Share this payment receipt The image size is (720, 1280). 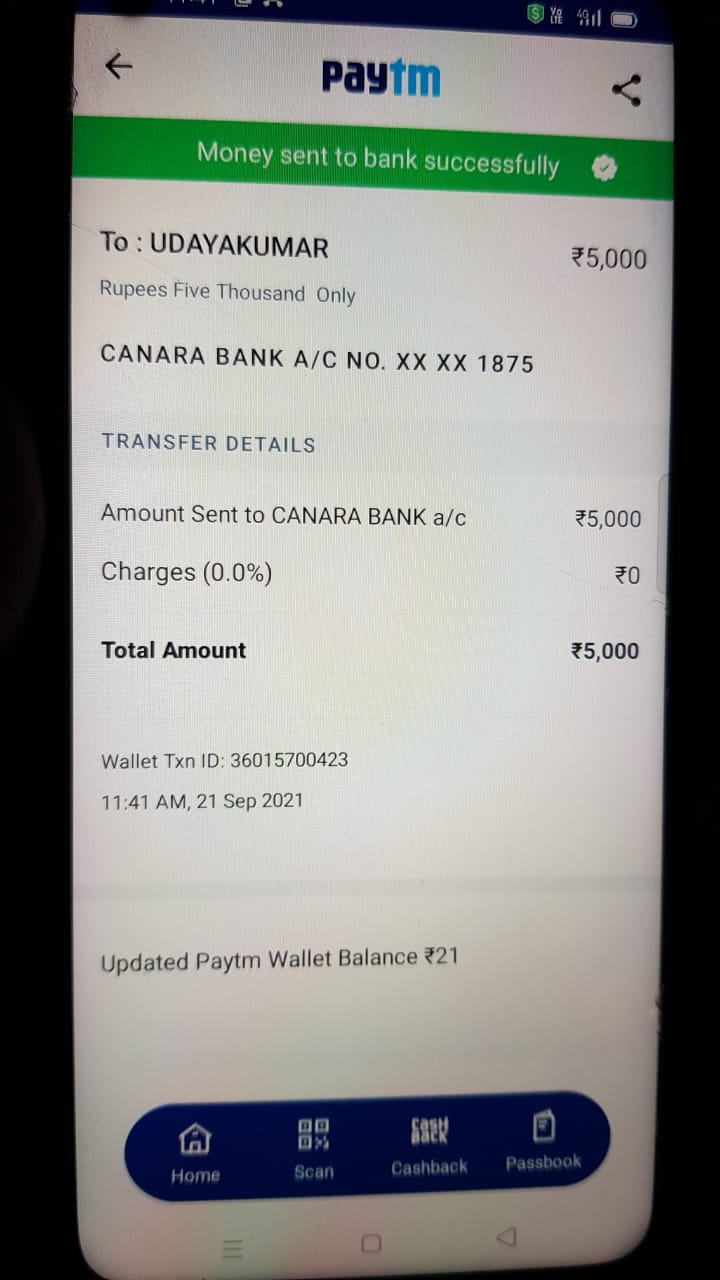pos(626,90)
